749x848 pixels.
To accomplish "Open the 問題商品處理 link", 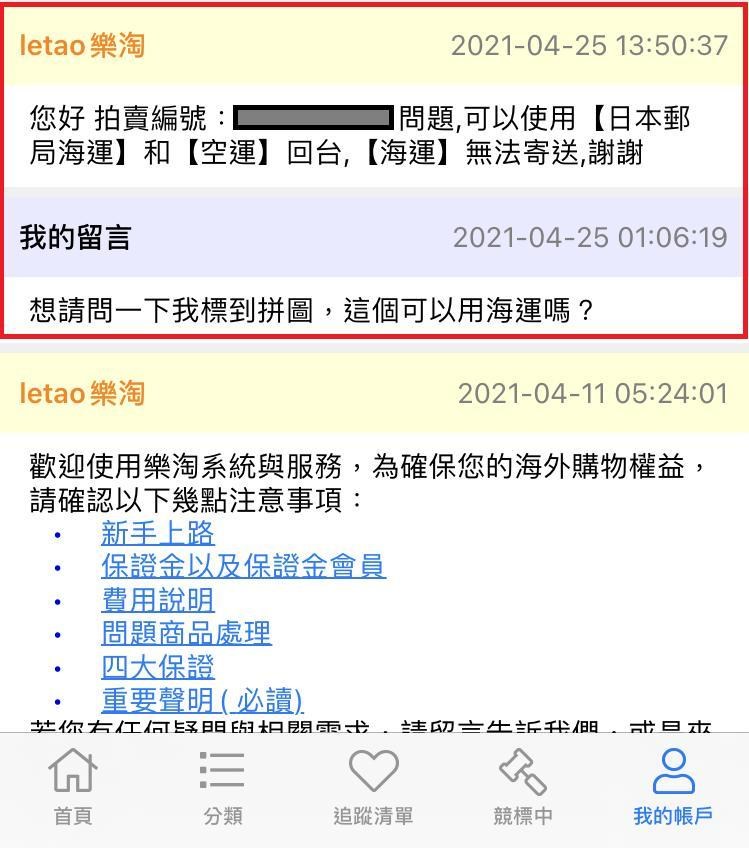I will (186, 633).
